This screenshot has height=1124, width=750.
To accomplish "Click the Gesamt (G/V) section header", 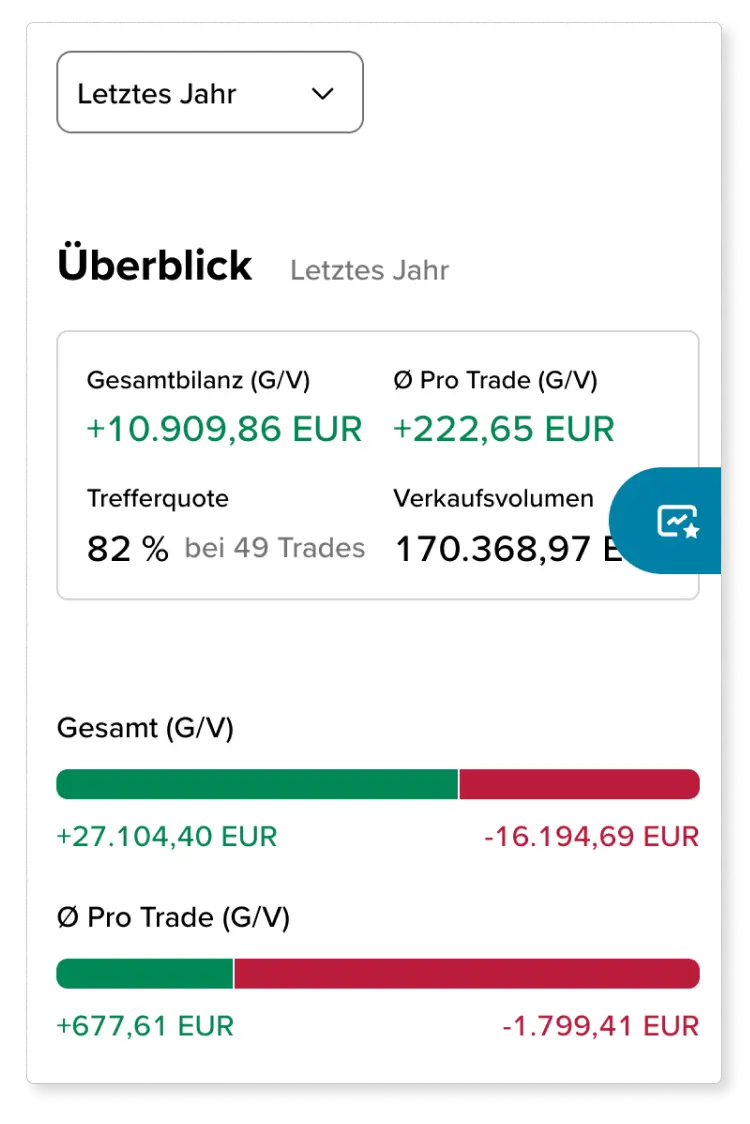I will pos(144,728).
